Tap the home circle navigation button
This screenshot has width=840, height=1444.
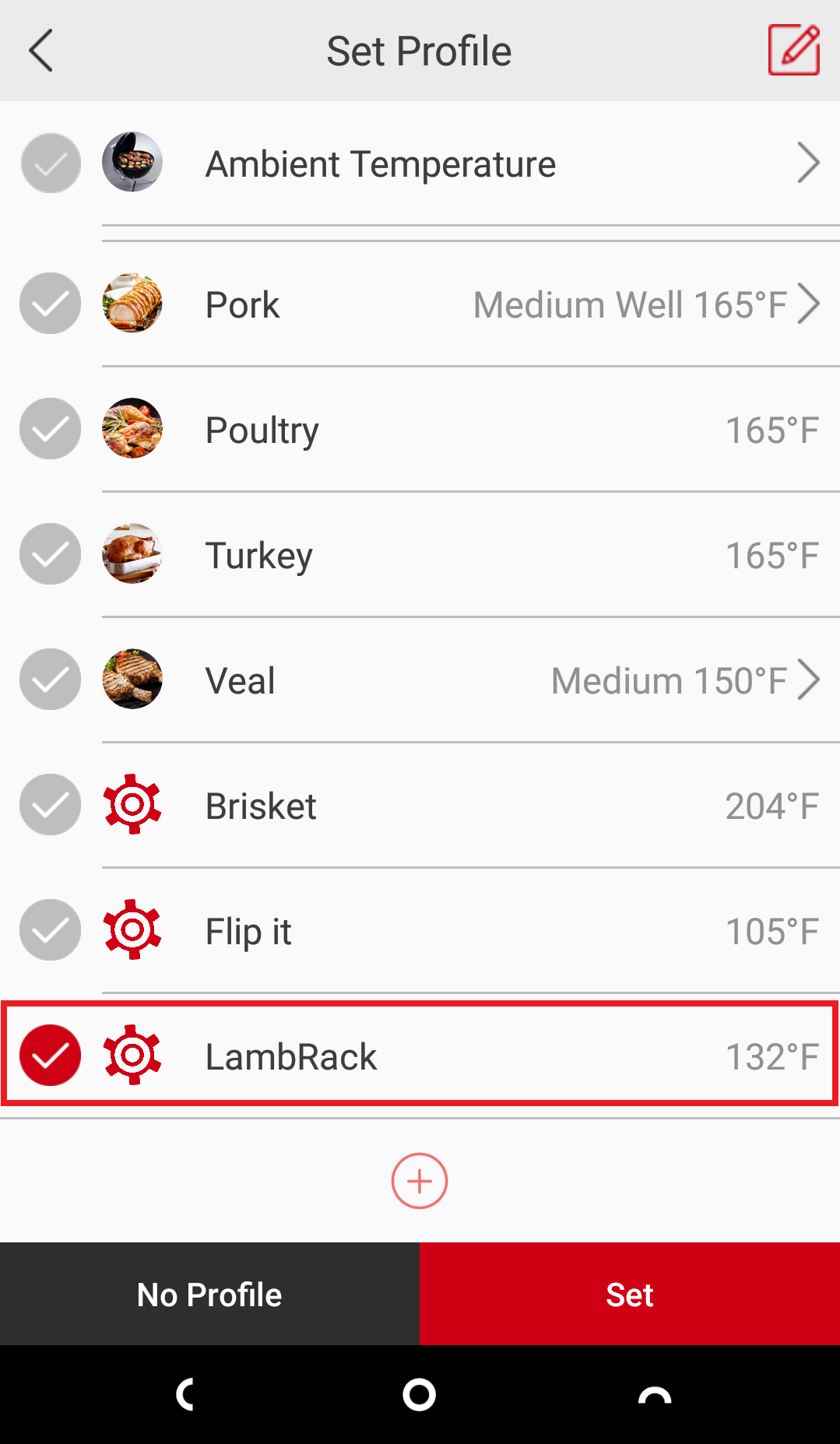click(420, 1395)
